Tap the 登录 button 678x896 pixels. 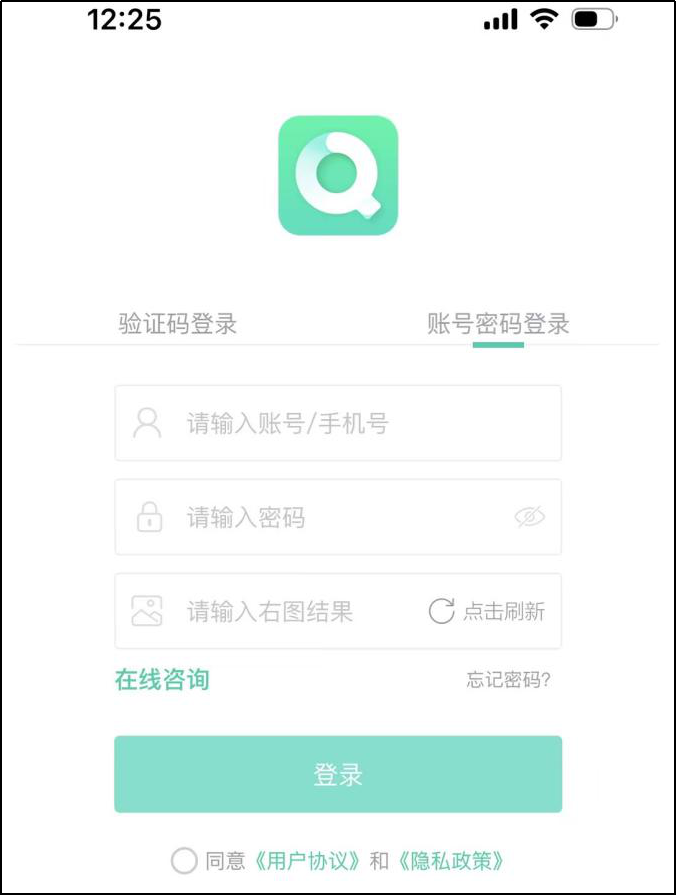(x=338, y=774)
